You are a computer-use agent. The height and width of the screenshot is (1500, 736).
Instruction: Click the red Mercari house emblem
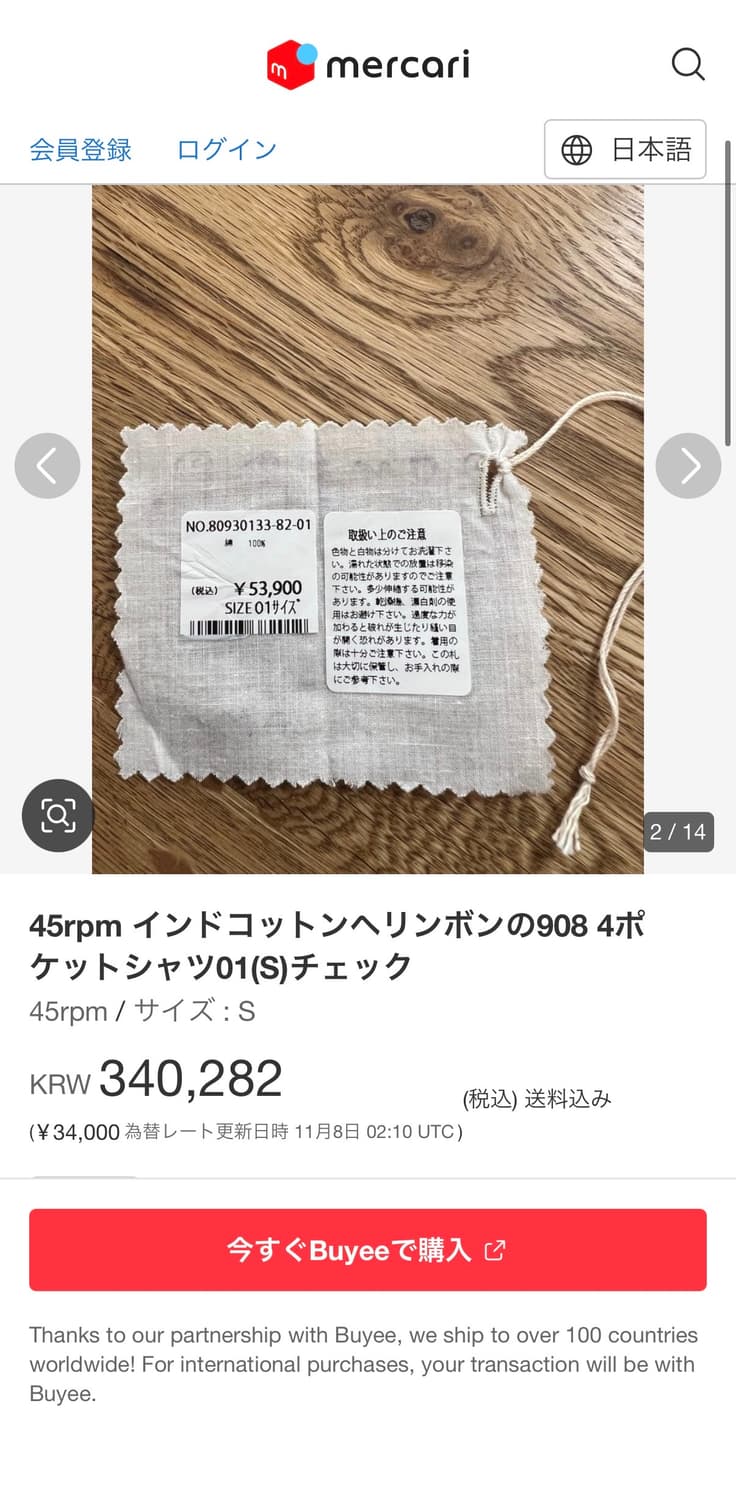click(290, 63)
